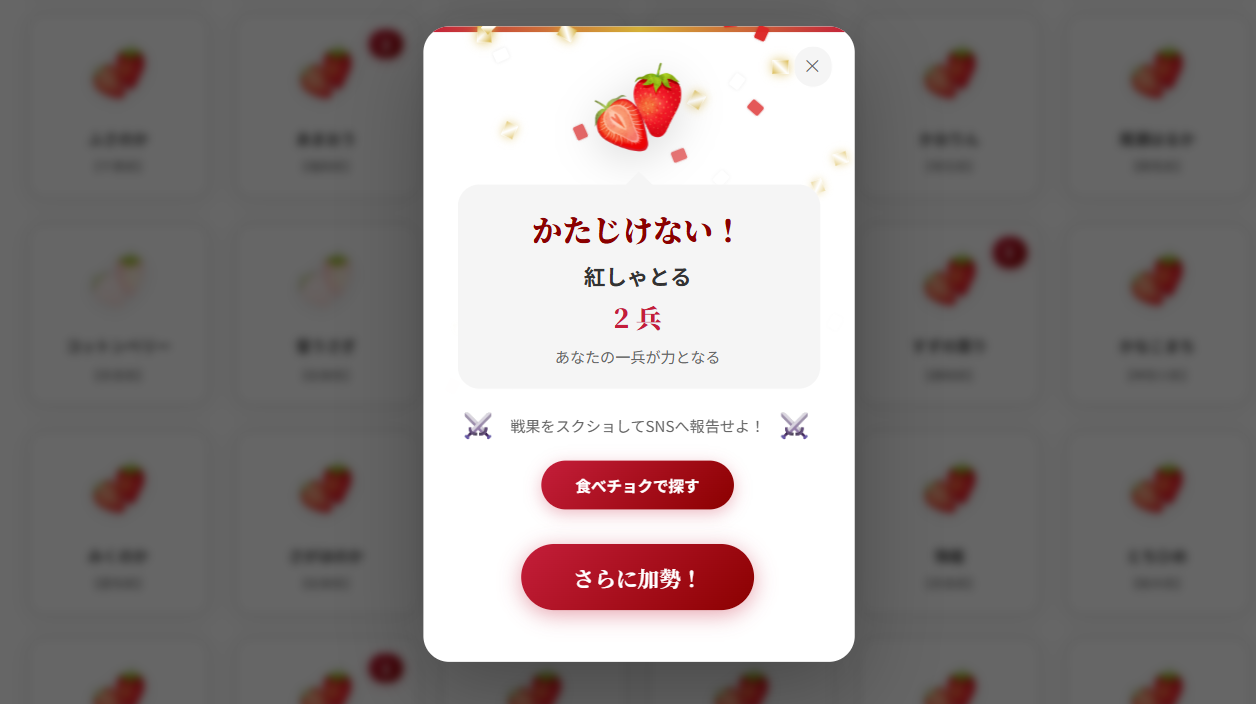Close the strawberry vote result dialog
Viewport: 1256px width, 704px height.
[x=812, y=67]
